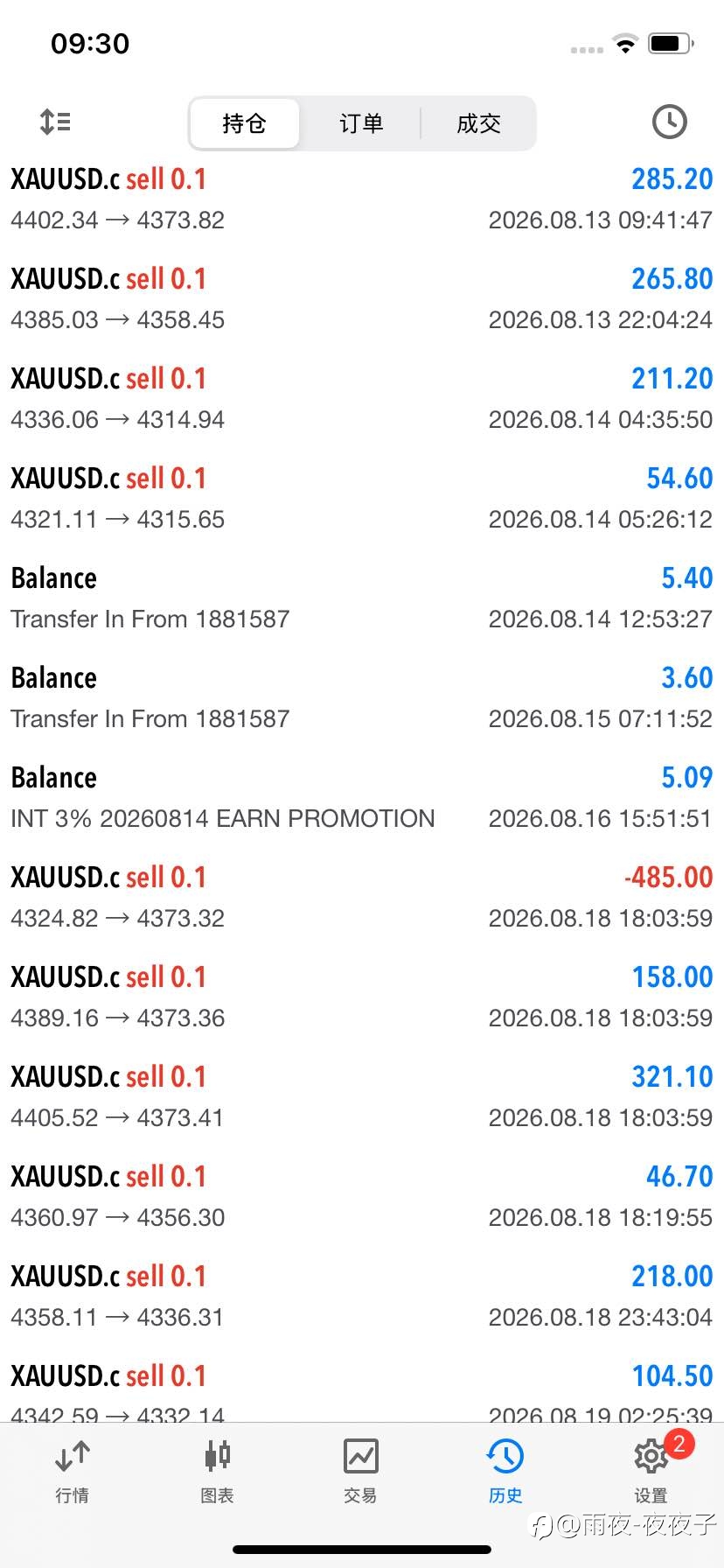Open the XAUUSD.c trade with 321.10 profit
The width and height of the screenshot is (724, 1568).
tap(362, 1096)
